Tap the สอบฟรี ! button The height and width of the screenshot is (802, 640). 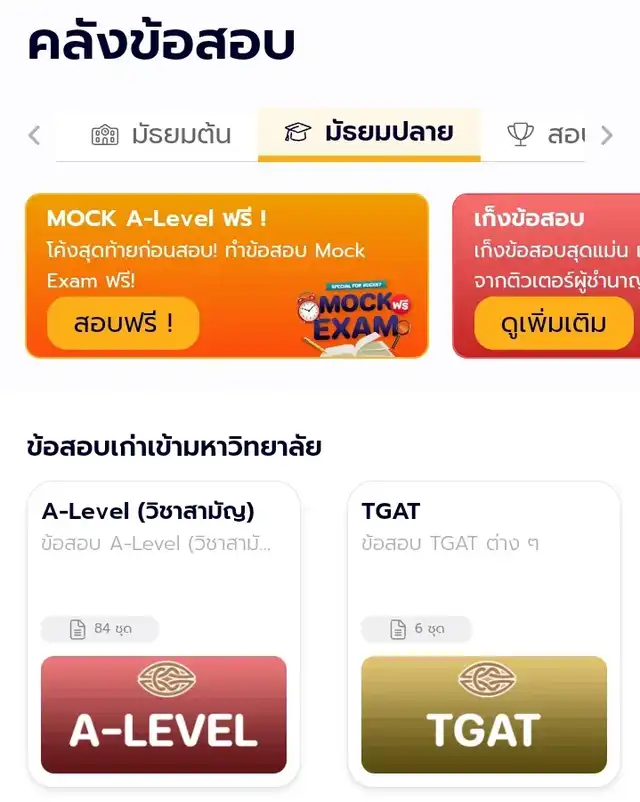click(123, 324)
